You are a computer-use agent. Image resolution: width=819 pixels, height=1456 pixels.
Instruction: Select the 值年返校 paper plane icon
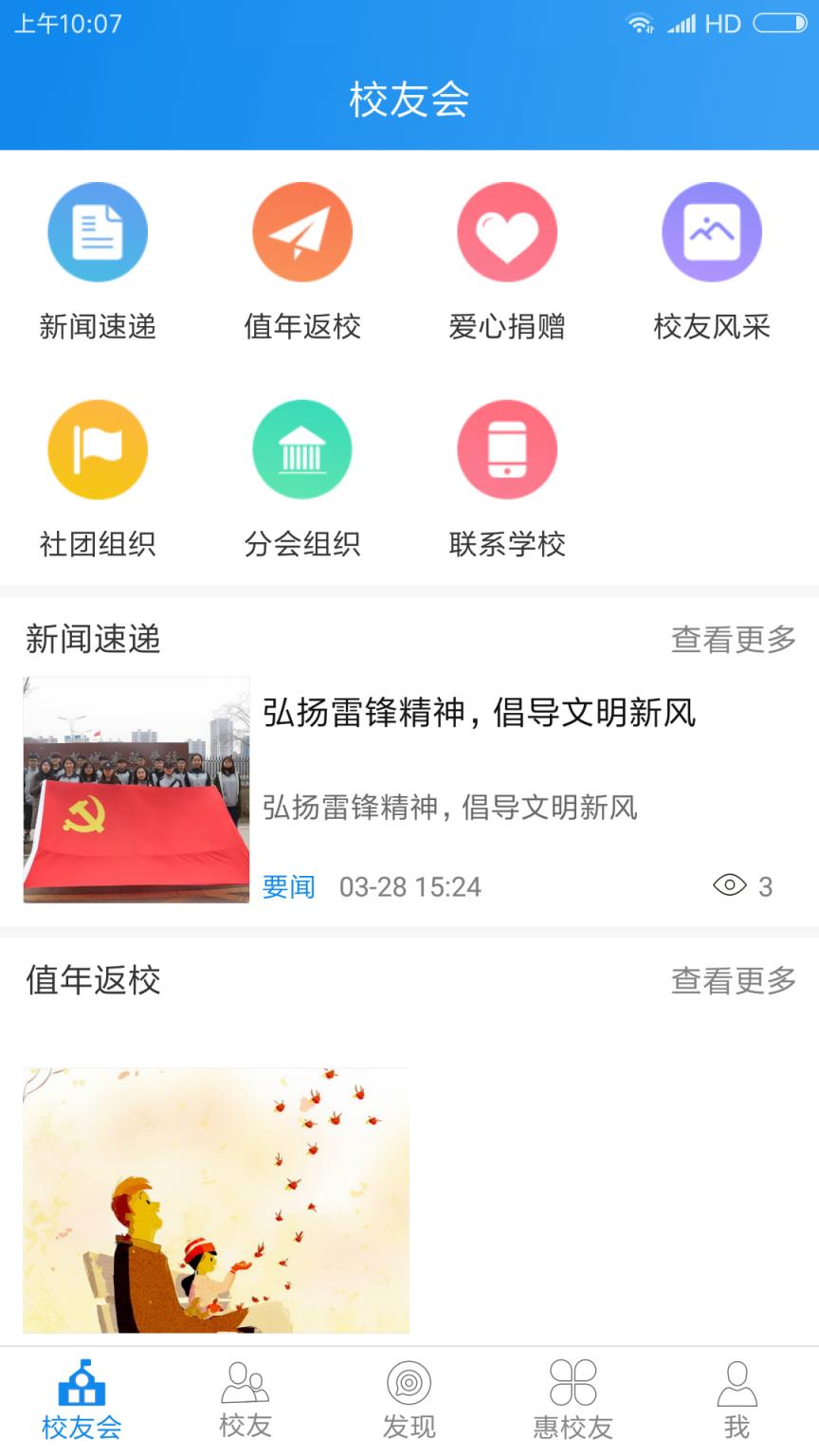coord(301,230)
